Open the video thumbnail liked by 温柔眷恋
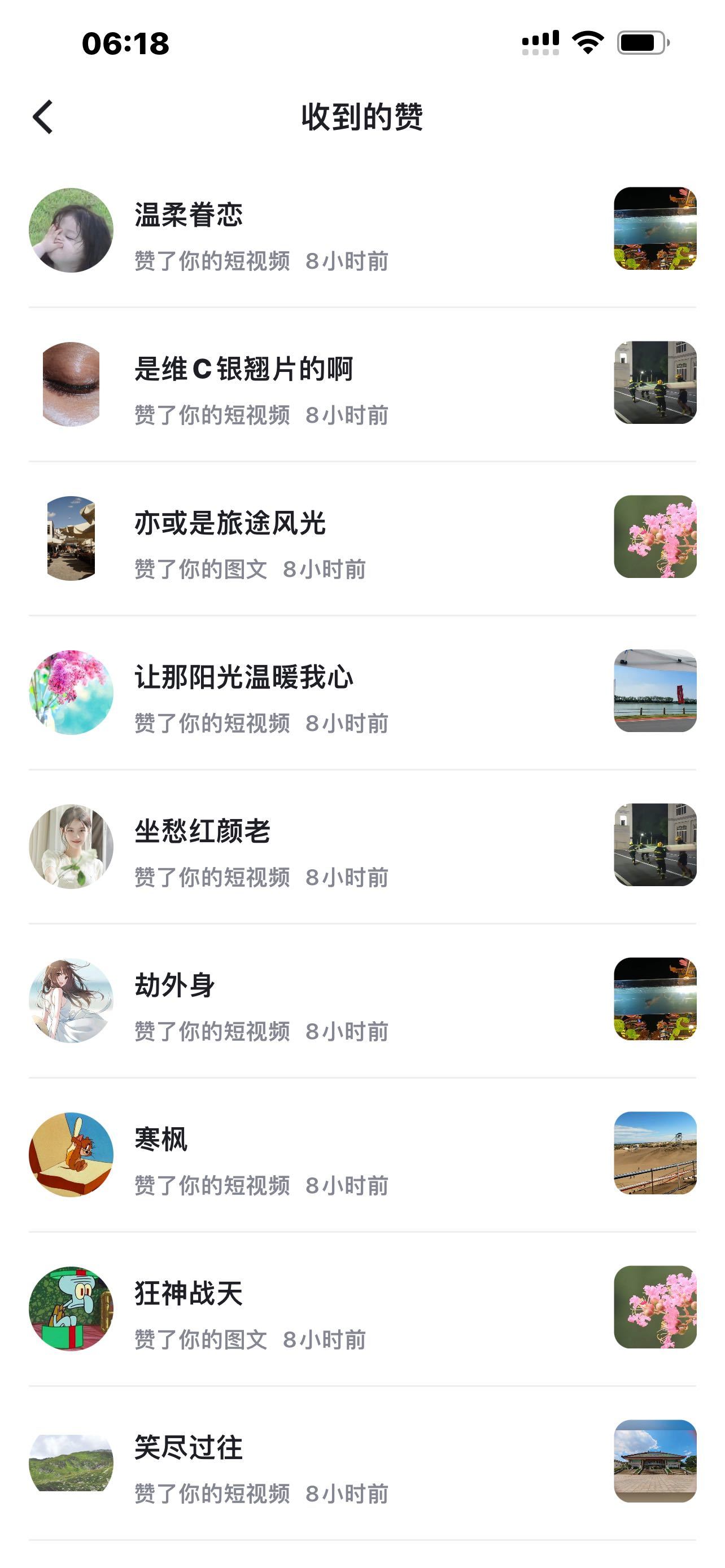This screenshot has height=1568, width=725. [x=654, y=229]
